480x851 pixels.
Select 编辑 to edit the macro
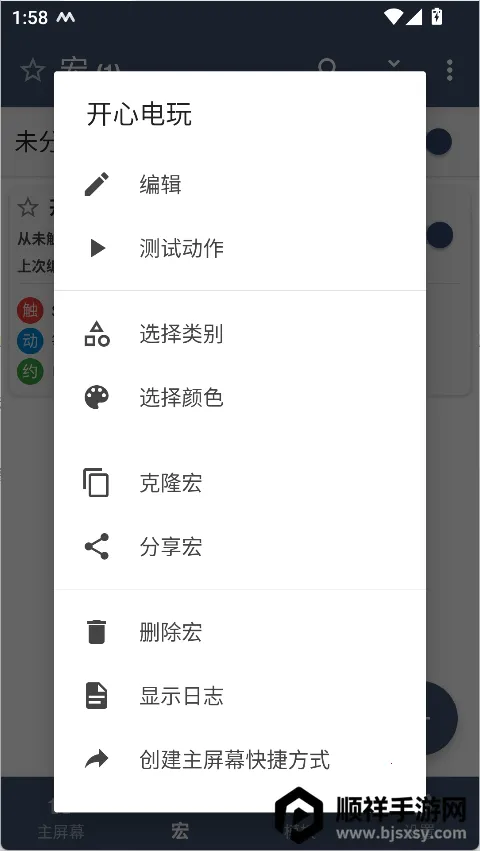click(x=239, y=185)
